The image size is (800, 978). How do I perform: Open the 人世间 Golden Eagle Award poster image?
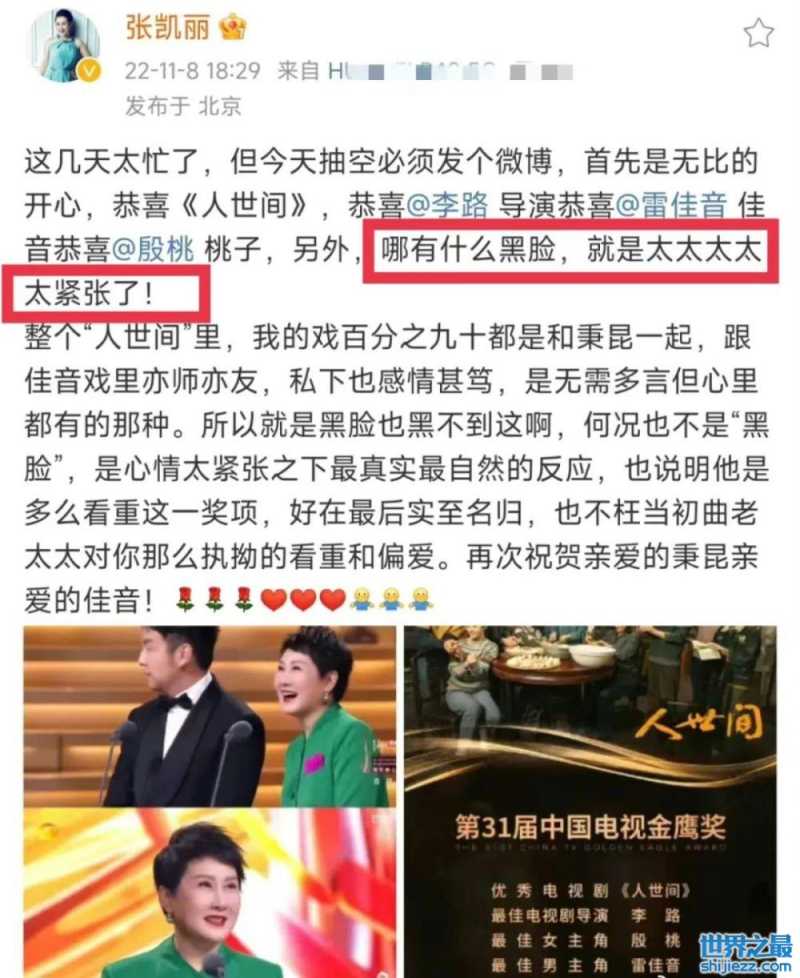pos(590,800)
